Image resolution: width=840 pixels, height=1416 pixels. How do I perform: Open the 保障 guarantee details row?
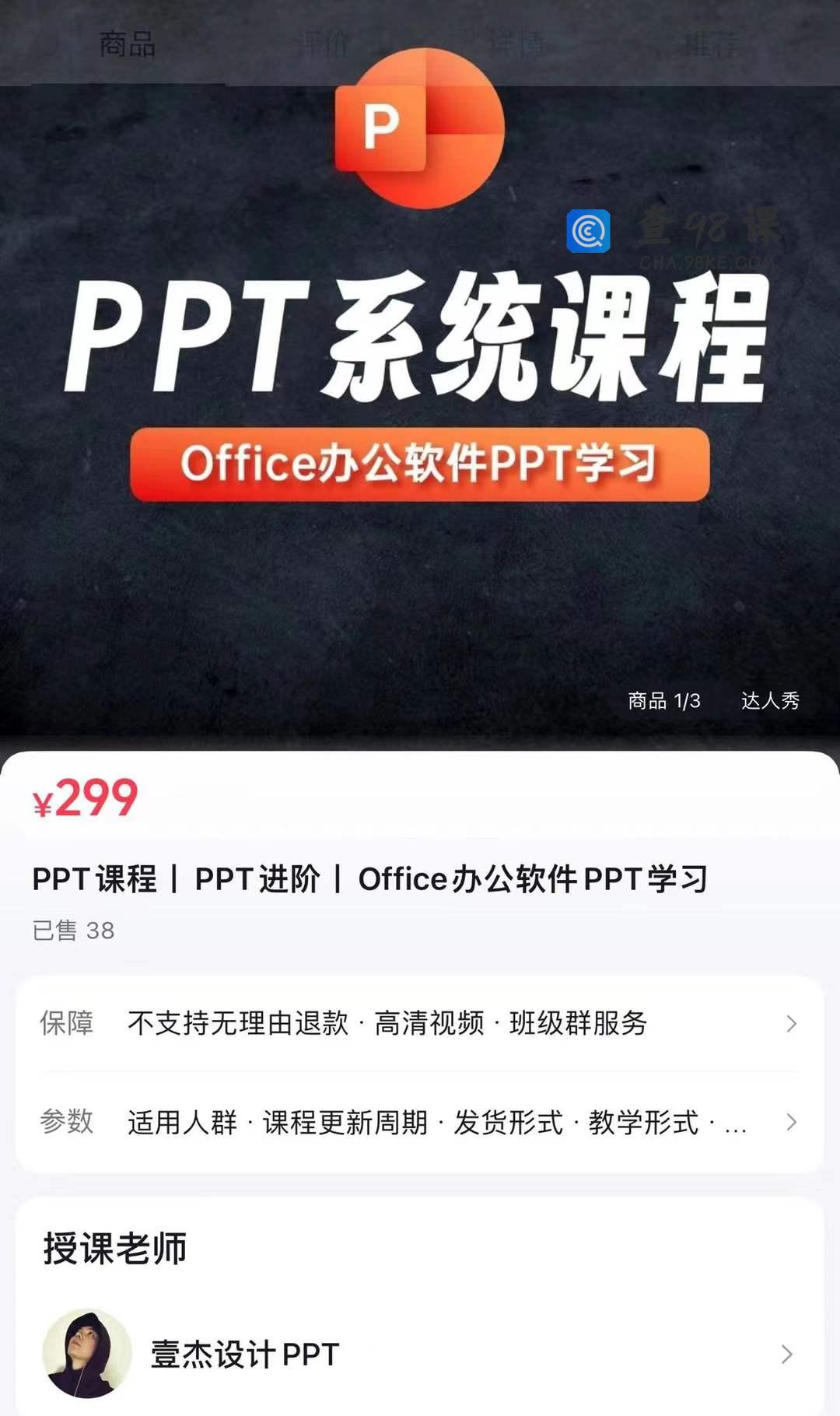420,1023
